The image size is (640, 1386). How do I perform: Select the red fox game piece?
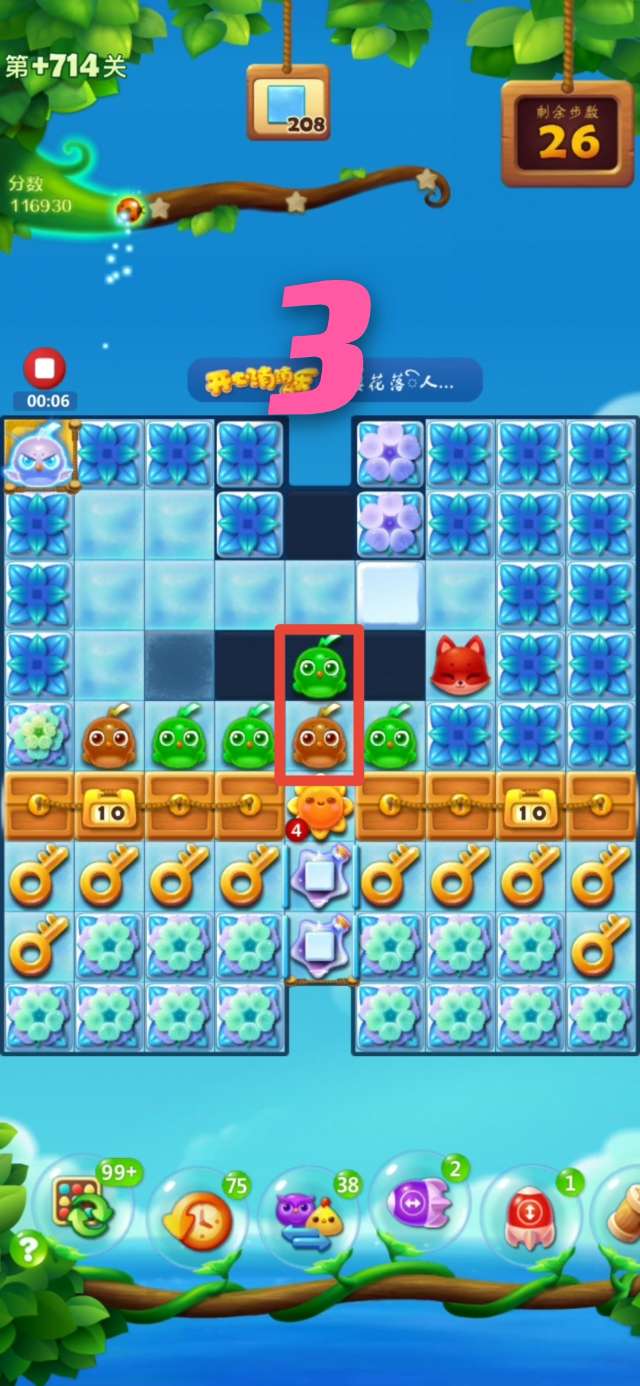[459, 666]
